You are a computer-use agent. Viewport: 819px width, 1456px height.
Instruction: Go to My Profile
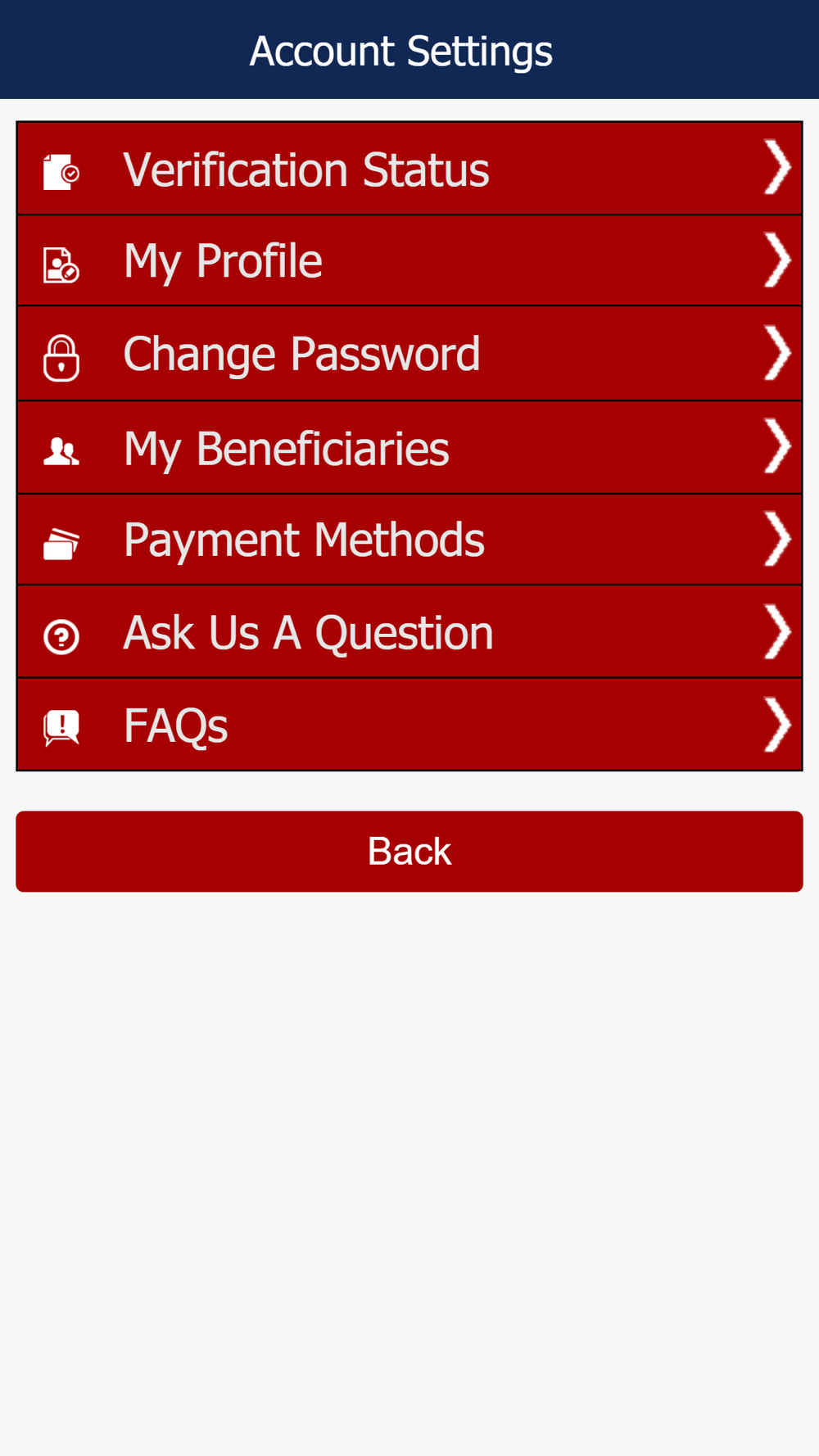point(409,261)
